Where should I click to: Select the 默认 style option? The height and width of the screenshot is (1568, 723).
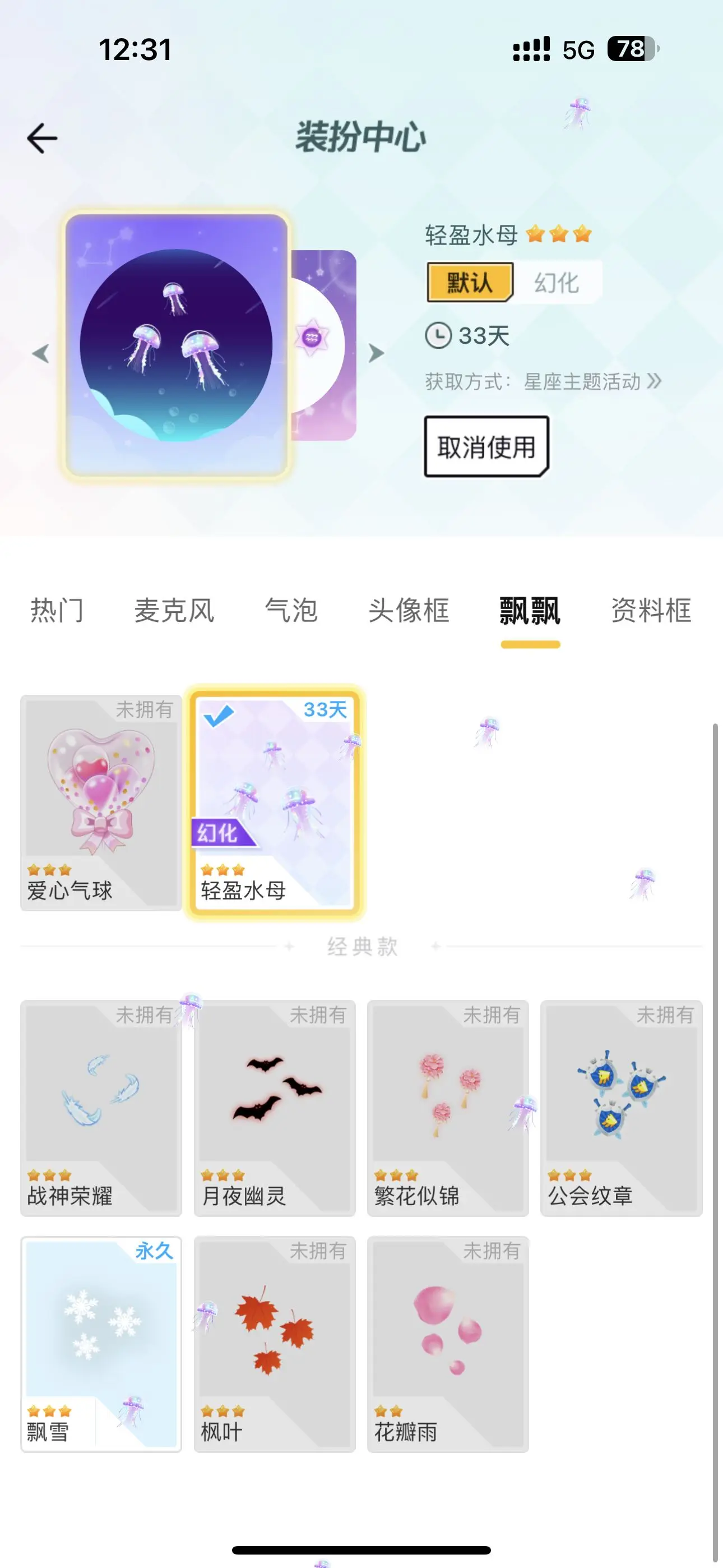click(470, 283)
